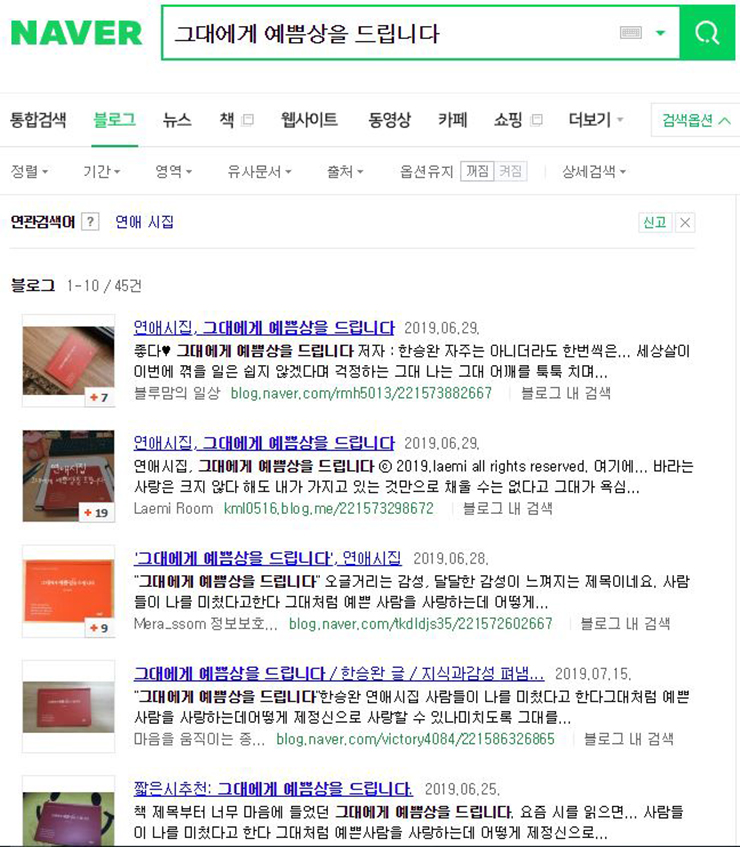
Task: Expand the 출처 source filter
Action: 345,172
